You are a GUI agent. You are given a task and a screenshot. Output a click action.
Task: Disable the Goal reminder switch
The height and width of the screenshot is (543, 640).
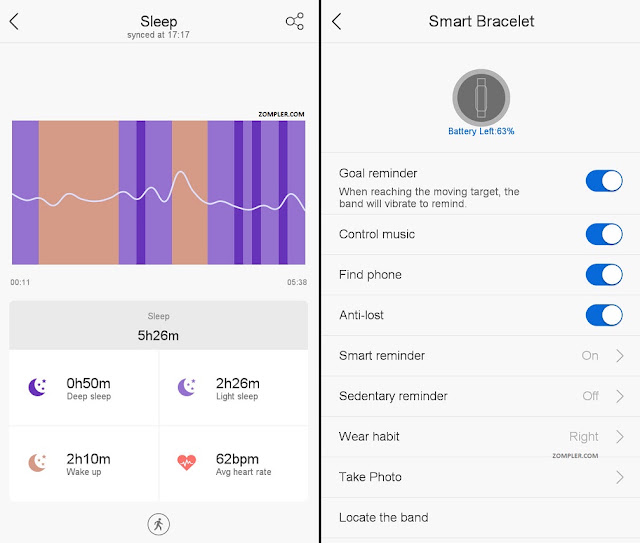pyautogui.click(x=604, y=181)
